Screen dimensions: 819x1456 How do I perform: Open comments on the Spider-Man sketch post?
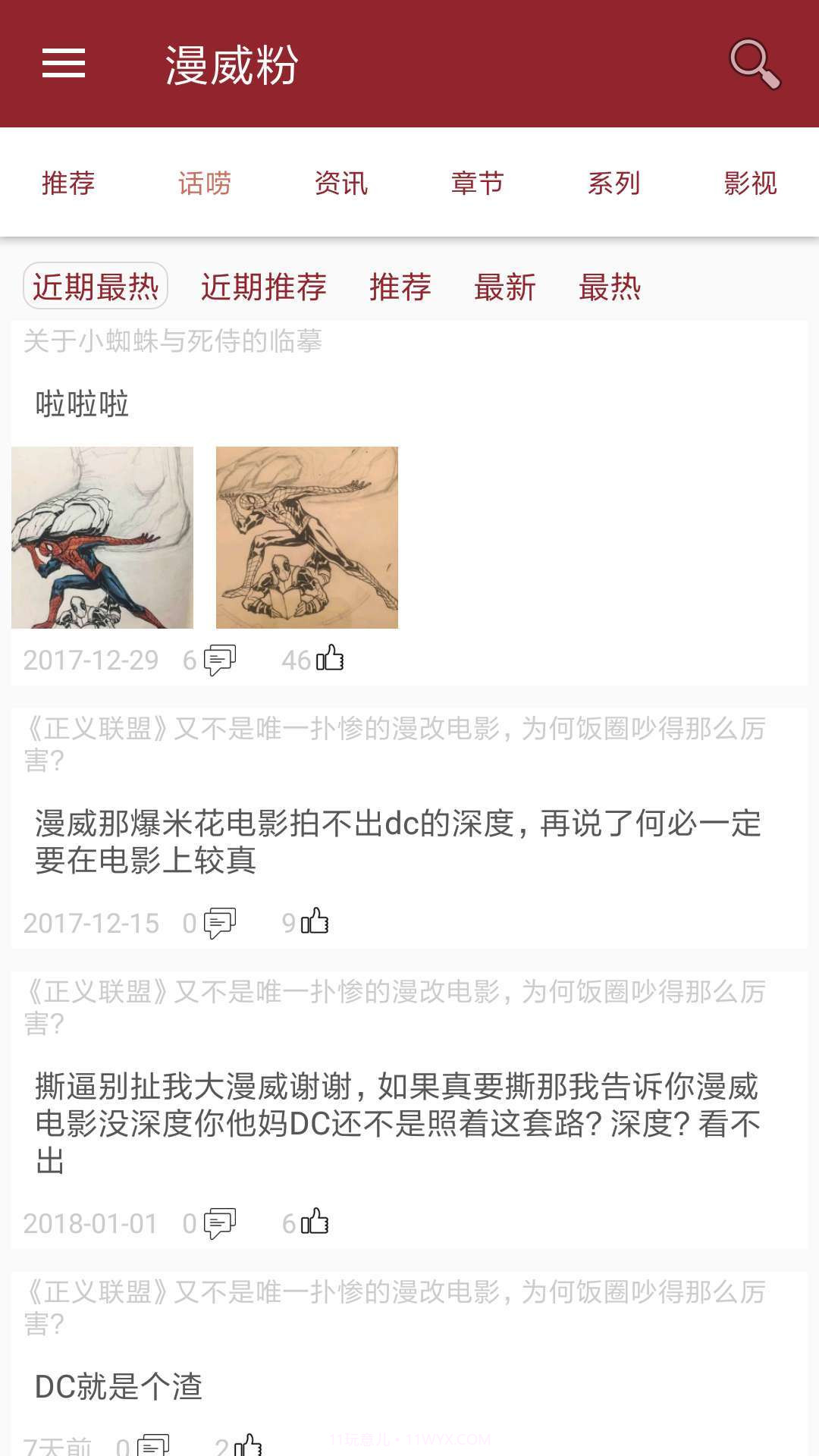(220, 659)
